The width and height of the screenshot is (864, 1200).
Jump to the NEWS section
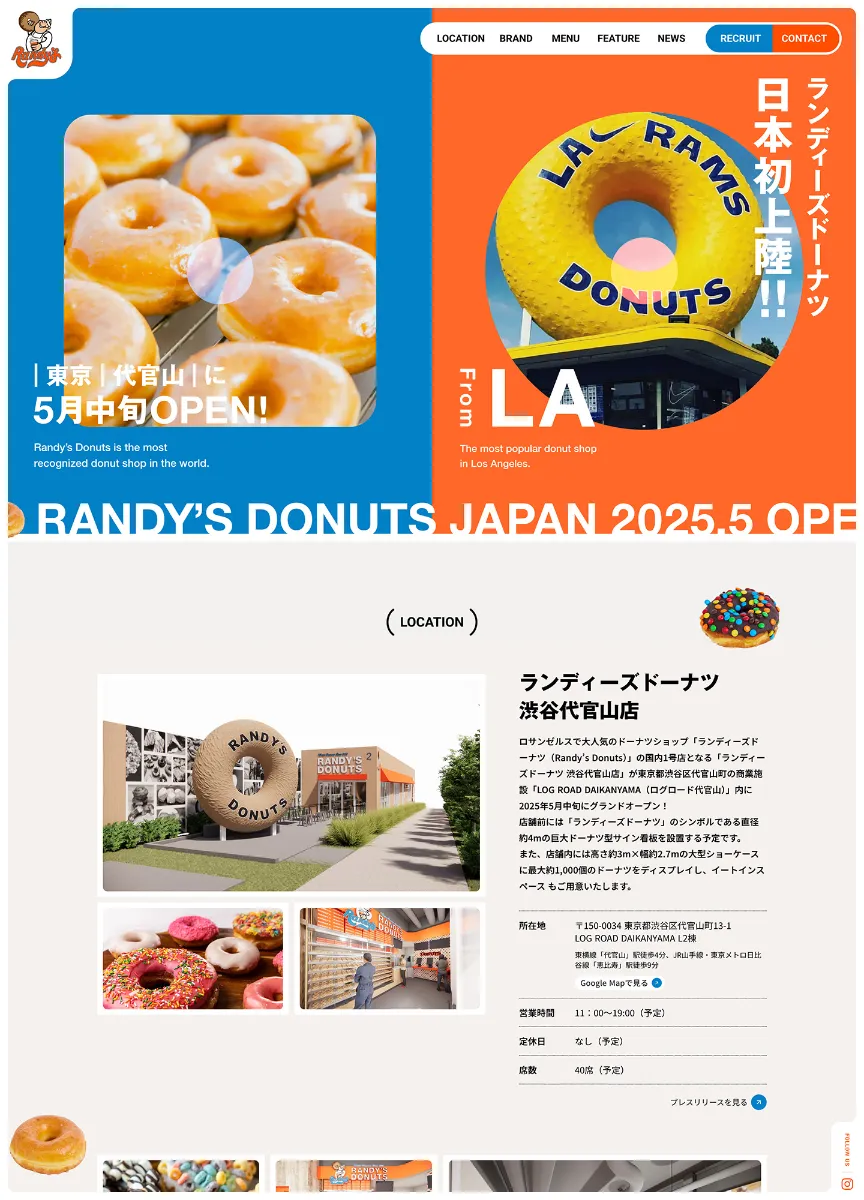[x=671, y=39]
